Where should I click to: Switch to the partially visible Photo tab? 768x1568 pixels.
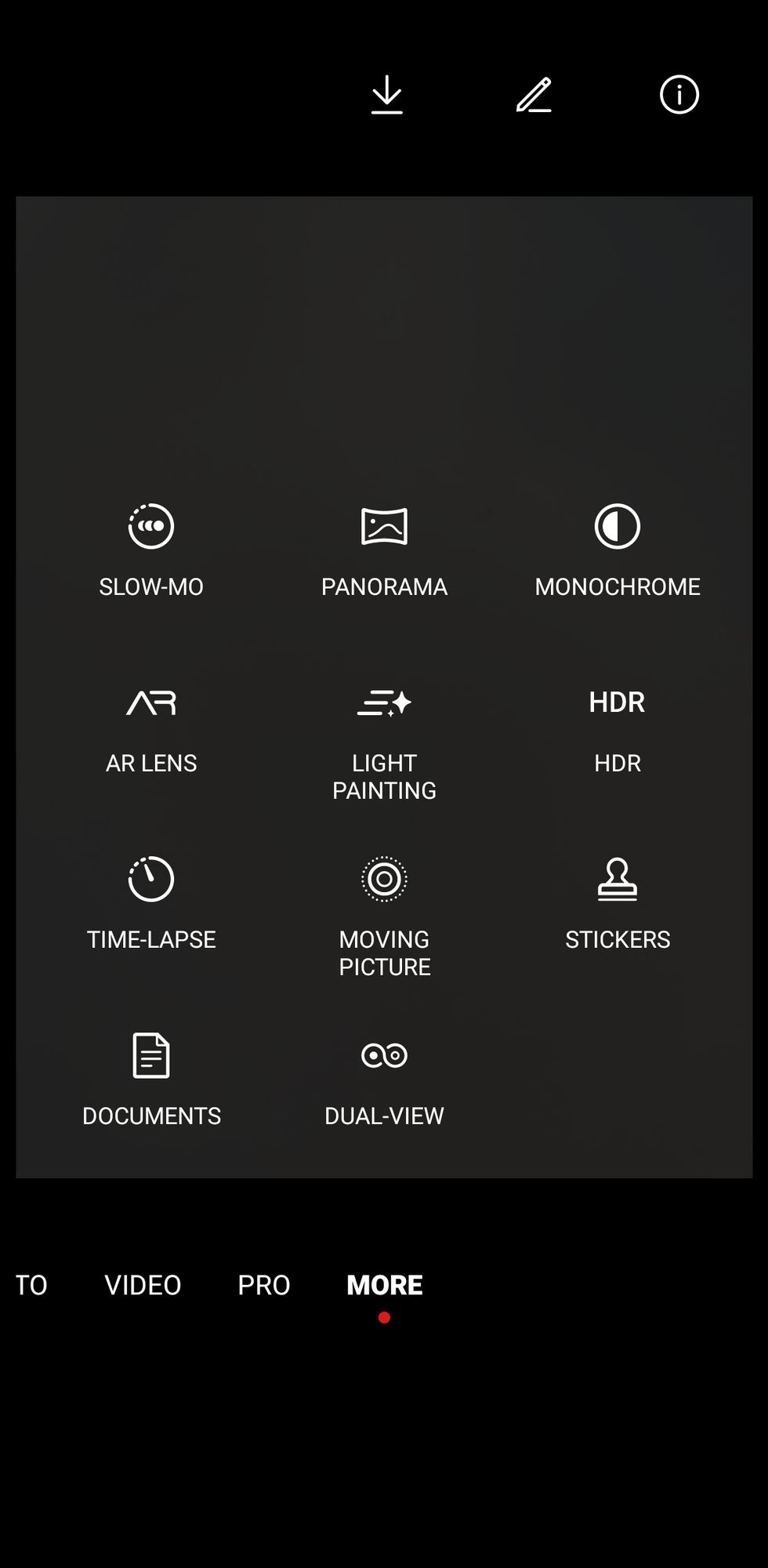tap(31, 1285)
